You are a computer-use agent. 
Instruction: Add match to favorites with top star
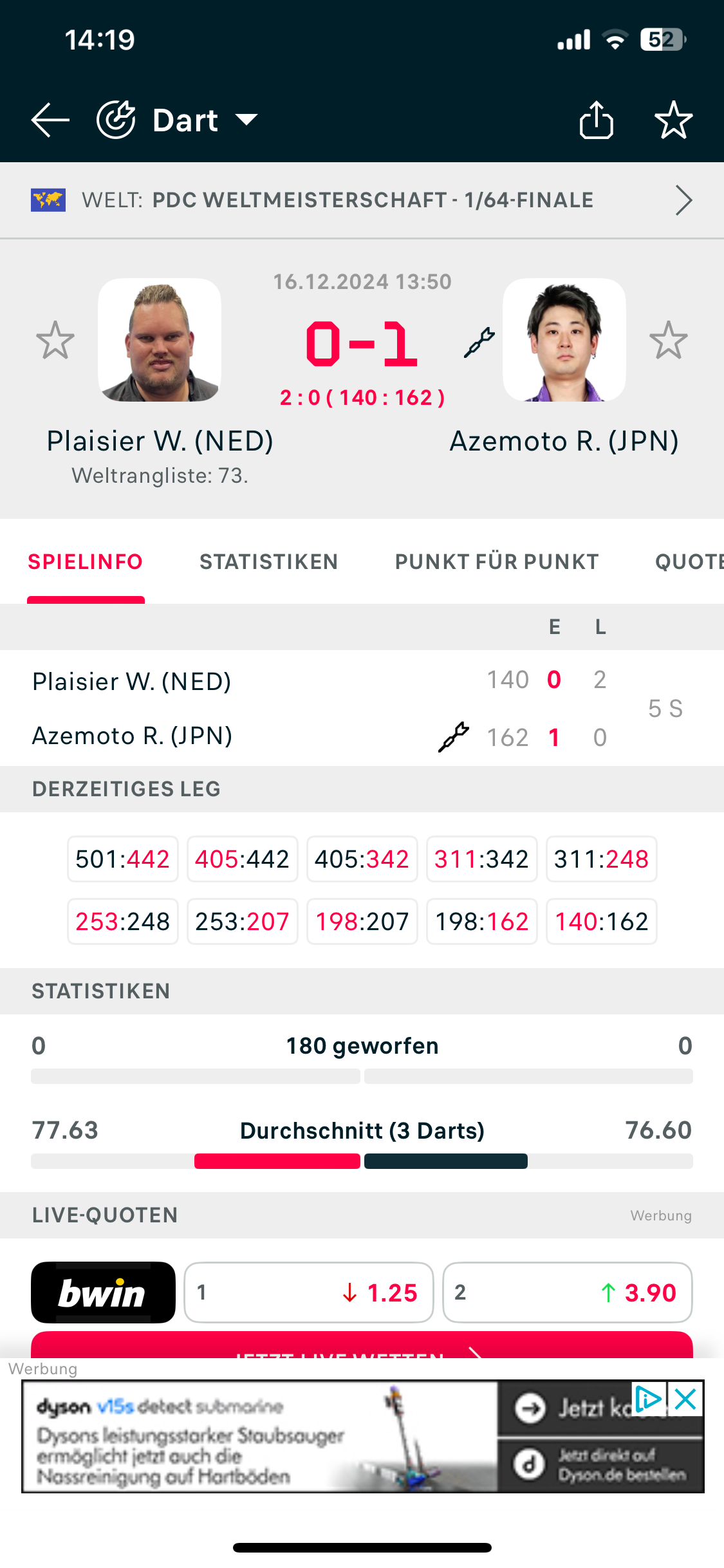(x=673, y=120)
